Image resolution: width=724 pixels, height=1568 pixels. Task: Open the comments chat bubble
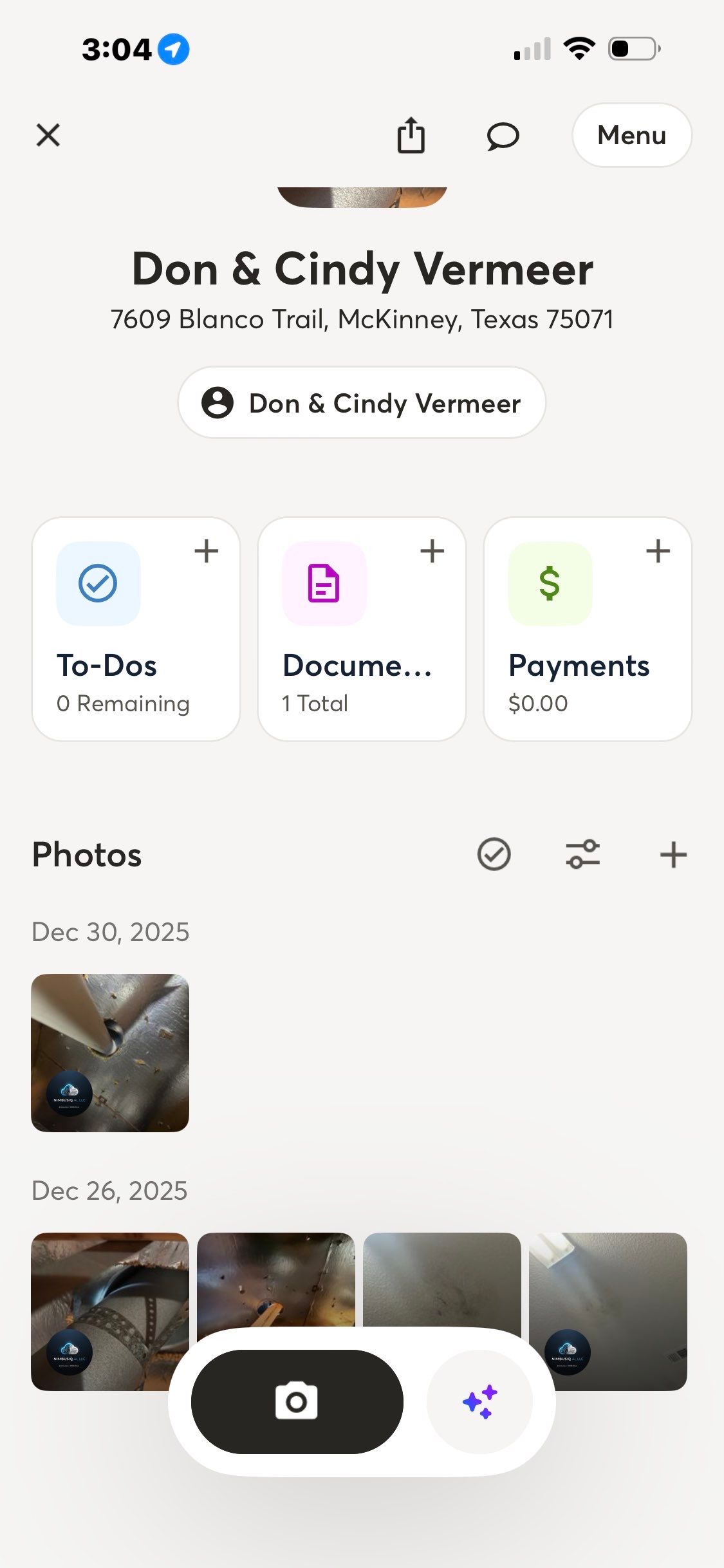[503, 136]
